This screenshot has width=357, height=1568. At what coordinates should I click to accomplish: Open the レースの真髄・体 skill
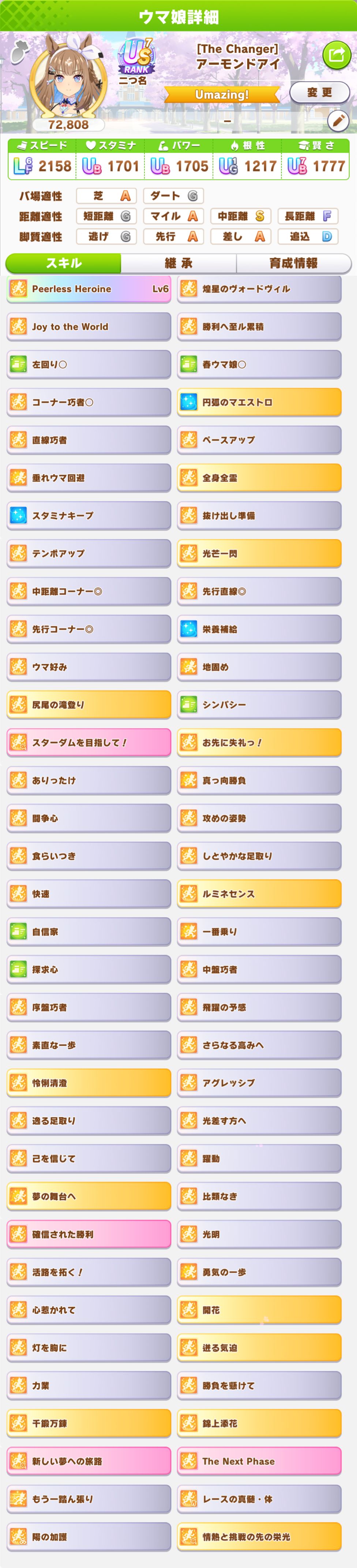[x=259, y=1499]
